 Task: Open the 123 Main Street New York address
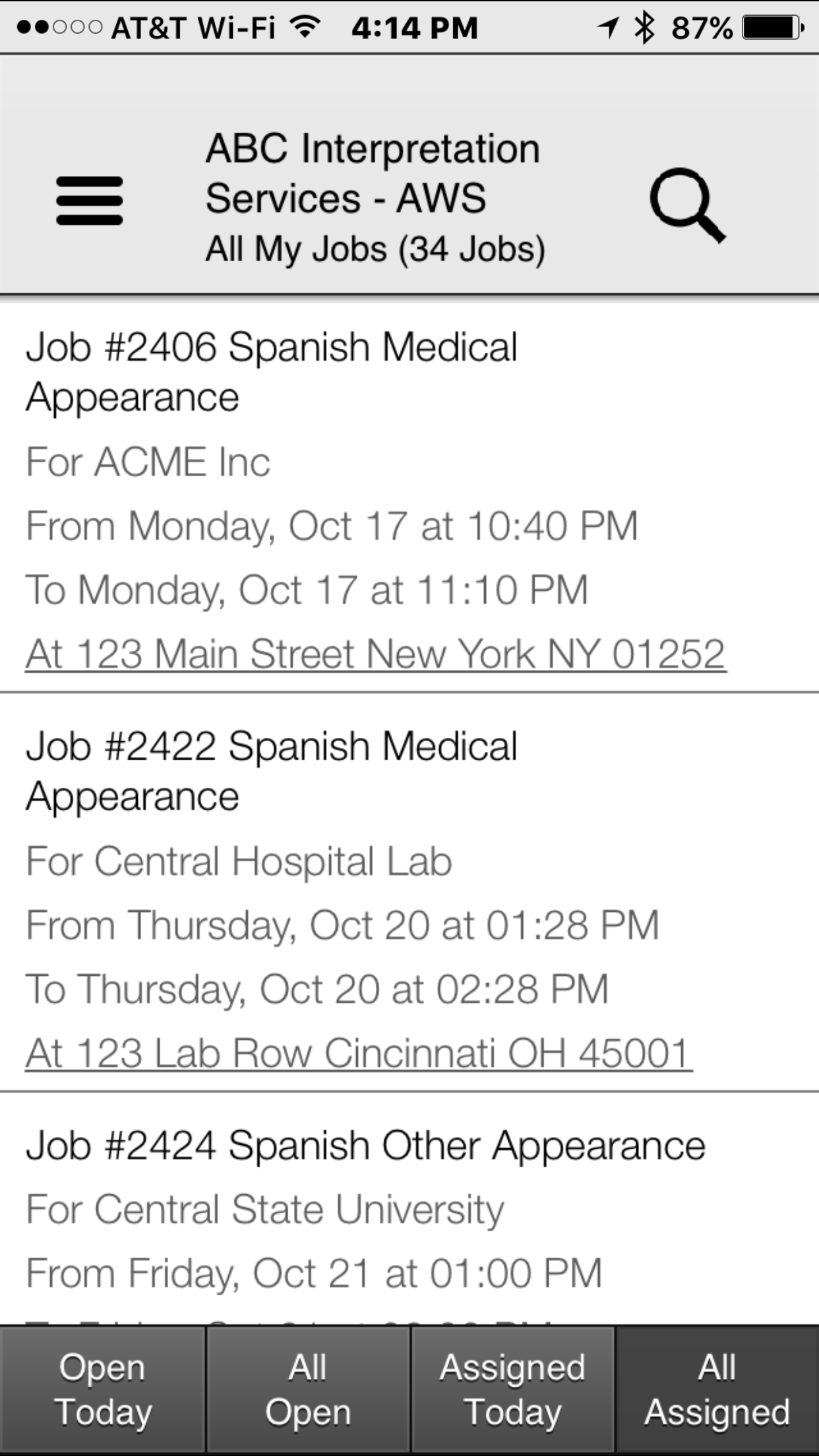tap(375, 654)
